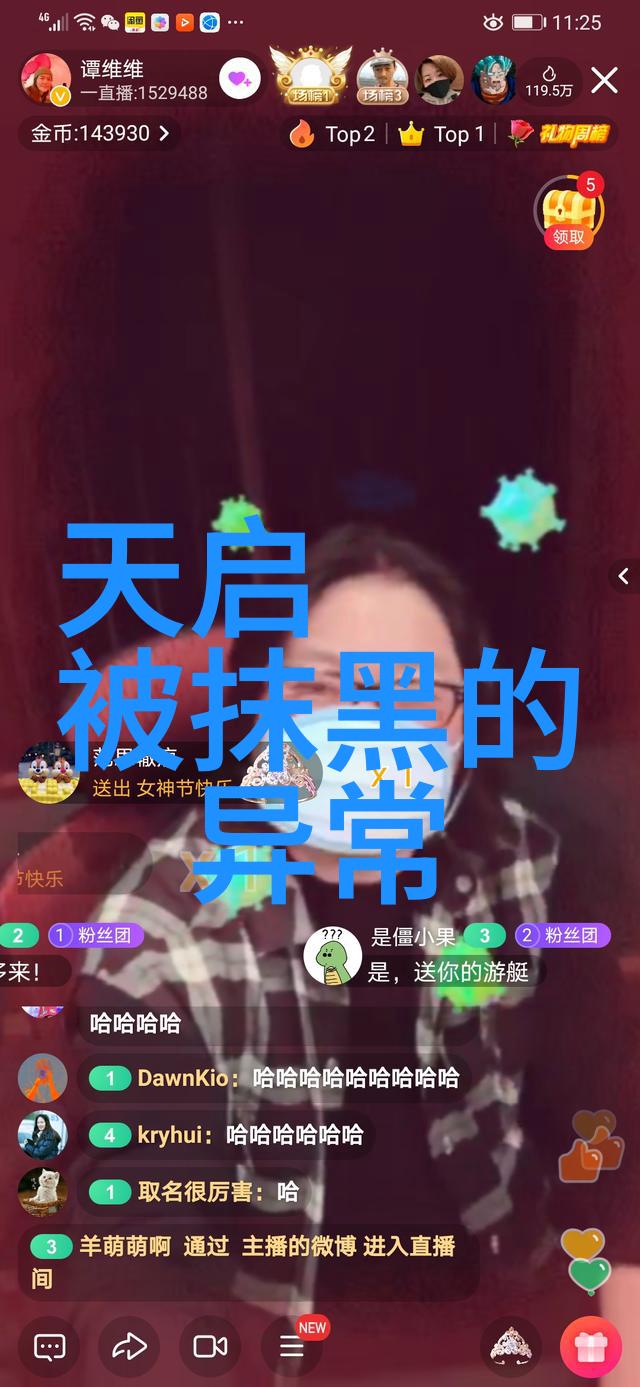This screenshot has height=1387, width=640.
Task: Open 谭维维's profile avatar
Action: point(46,79)
